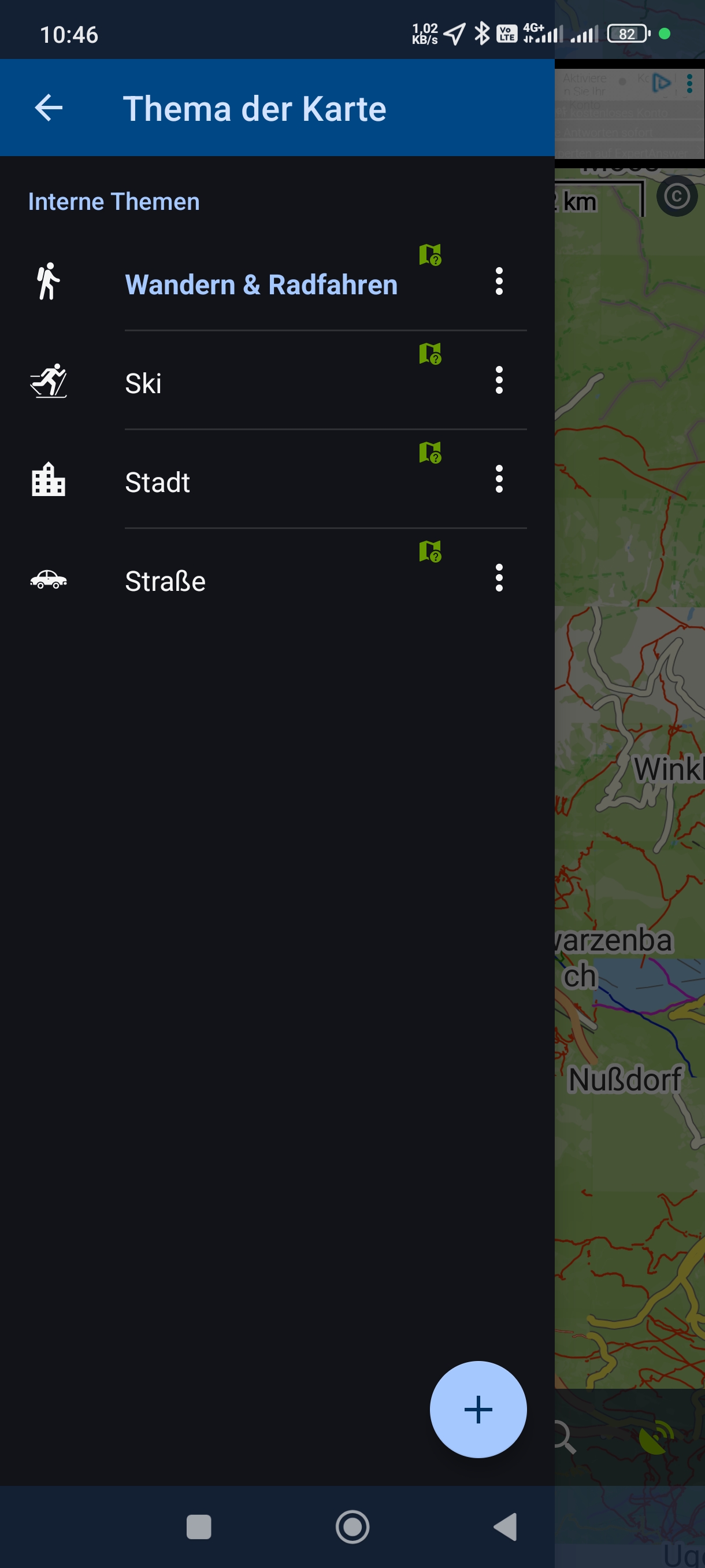Show options menu for Straße
This screenshot has height=1568, width=705.
(x=499, y=578)
